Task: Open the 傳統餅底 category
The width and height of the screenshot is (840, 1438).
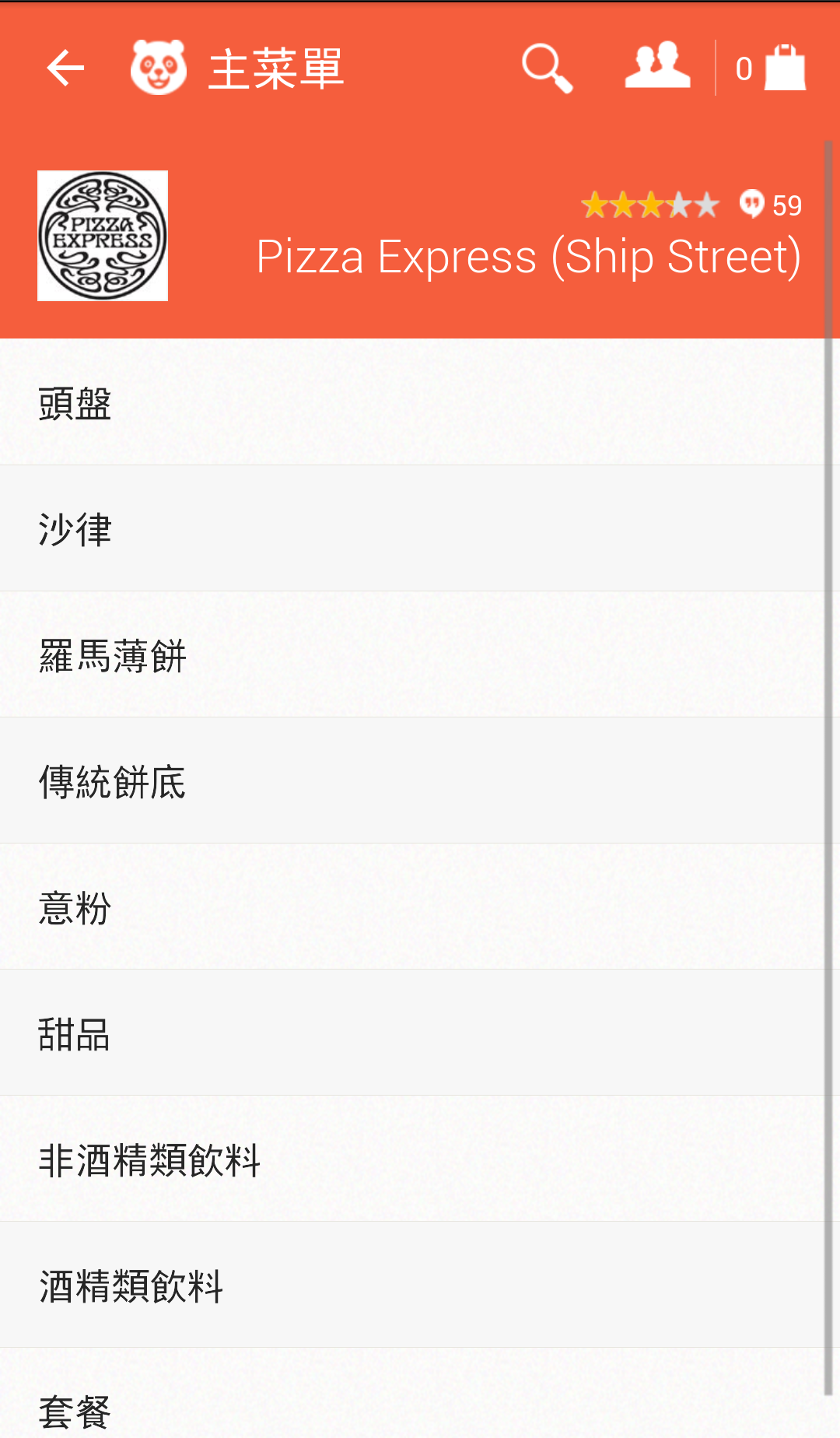Action: 112,781
